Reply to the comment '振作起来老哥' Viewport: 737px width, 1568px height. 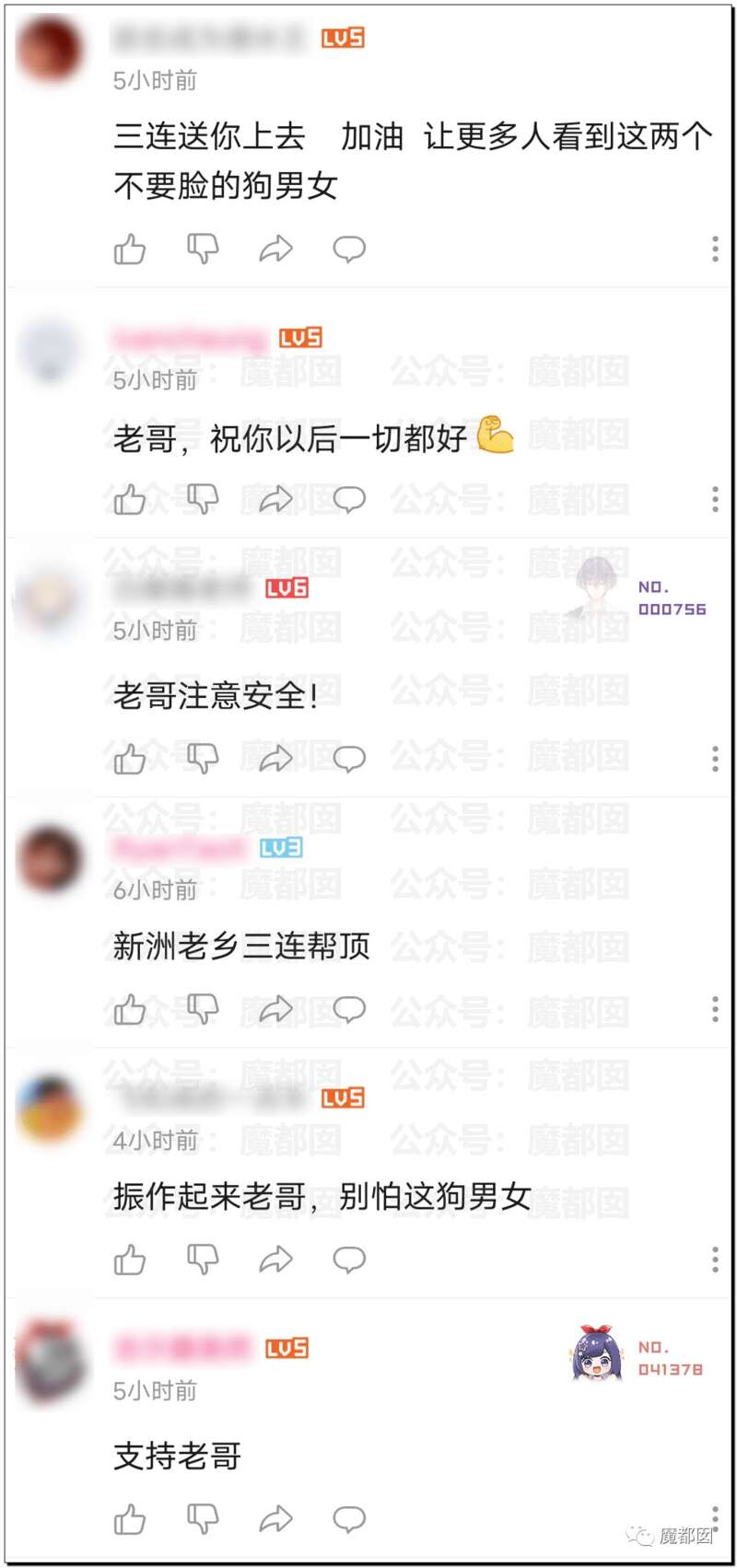pos(349,1259)
